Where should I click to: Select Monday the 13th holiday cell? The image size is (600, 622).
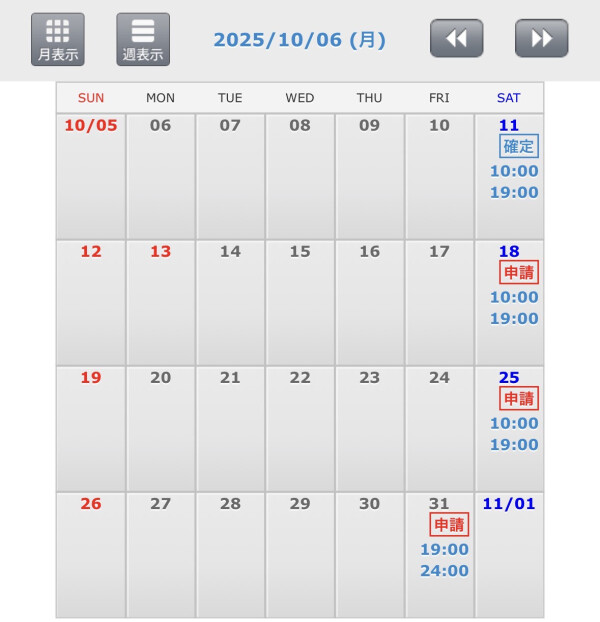pos(161,302)
